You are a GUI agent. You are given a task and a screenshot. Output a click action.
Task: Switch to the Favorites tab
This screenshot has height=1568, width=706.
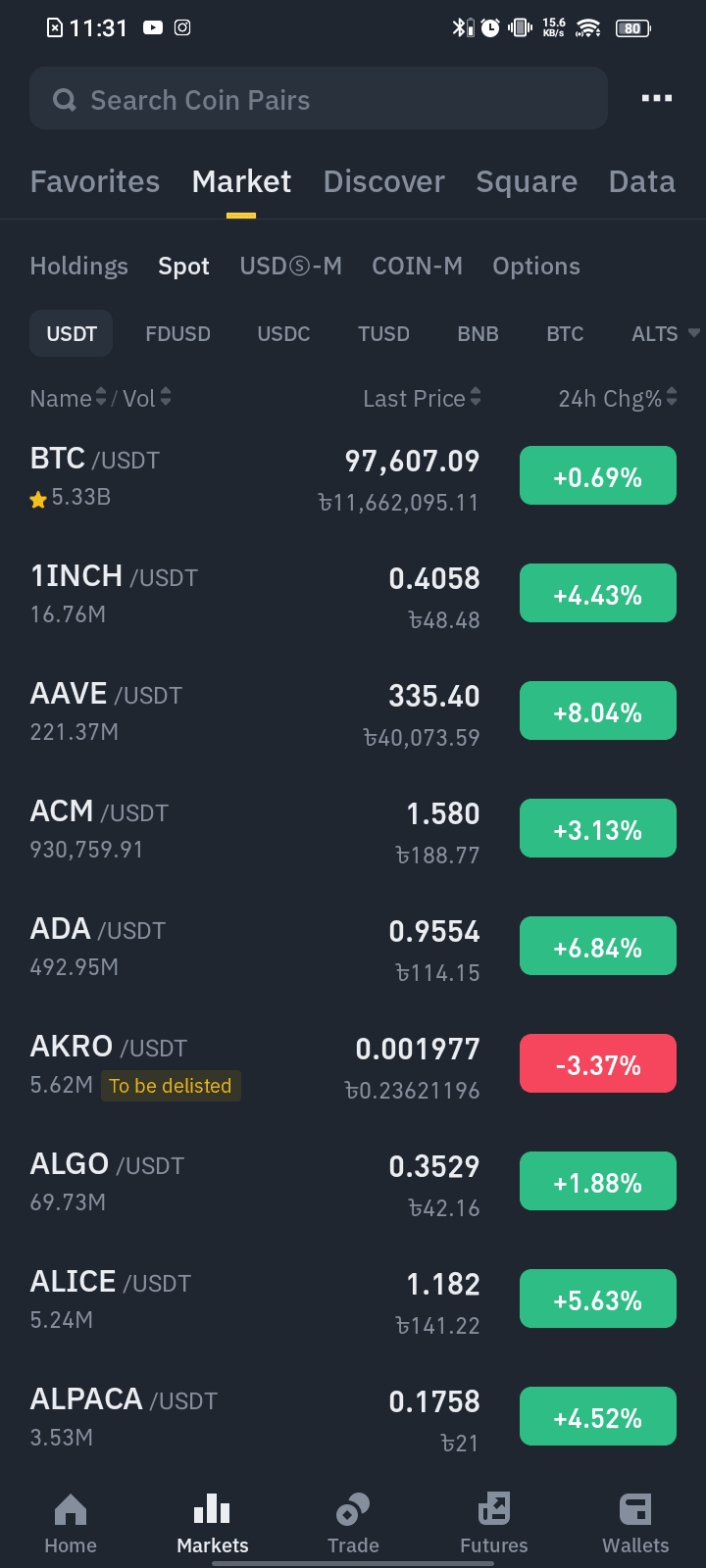click(x=95, y=181)
